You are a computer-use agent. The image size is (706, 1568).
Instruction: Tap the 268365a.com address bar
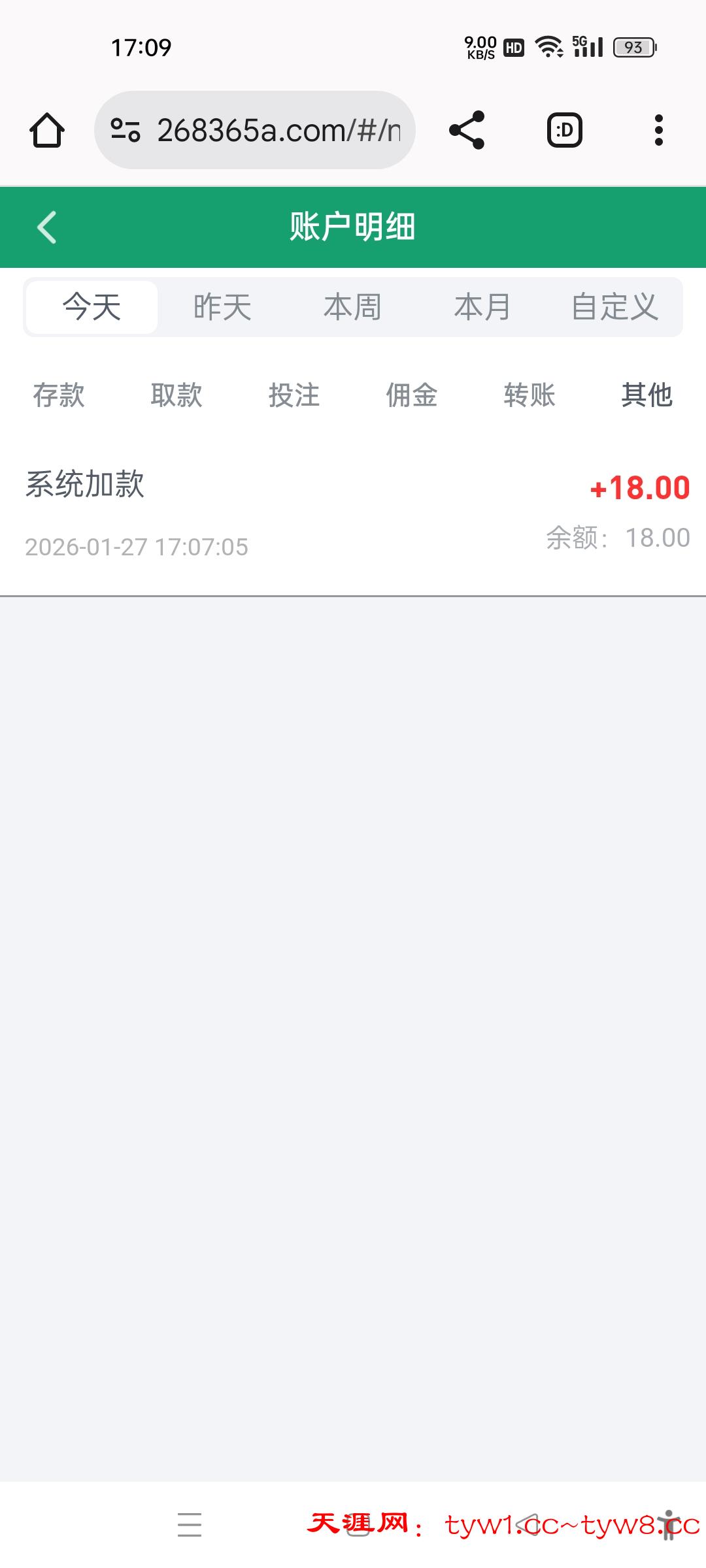(255, 130)
